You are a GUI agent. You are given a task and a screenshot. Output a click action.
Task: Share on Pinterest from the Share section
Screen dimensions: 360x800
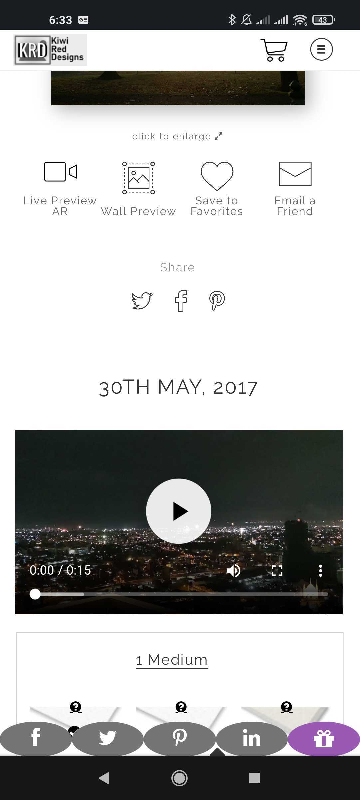tap(217, 301)
